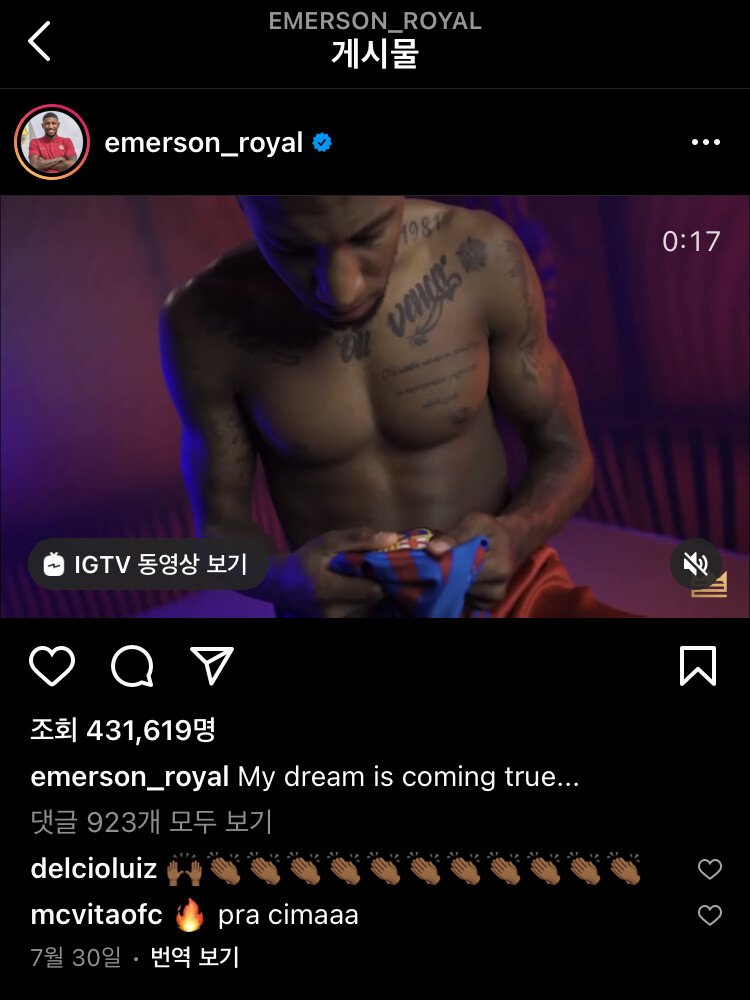Image resolution: width=750 pixels, height=1000 pixels.
Task: Open the emerson_royal username in post header
Action: pos(203,143)
